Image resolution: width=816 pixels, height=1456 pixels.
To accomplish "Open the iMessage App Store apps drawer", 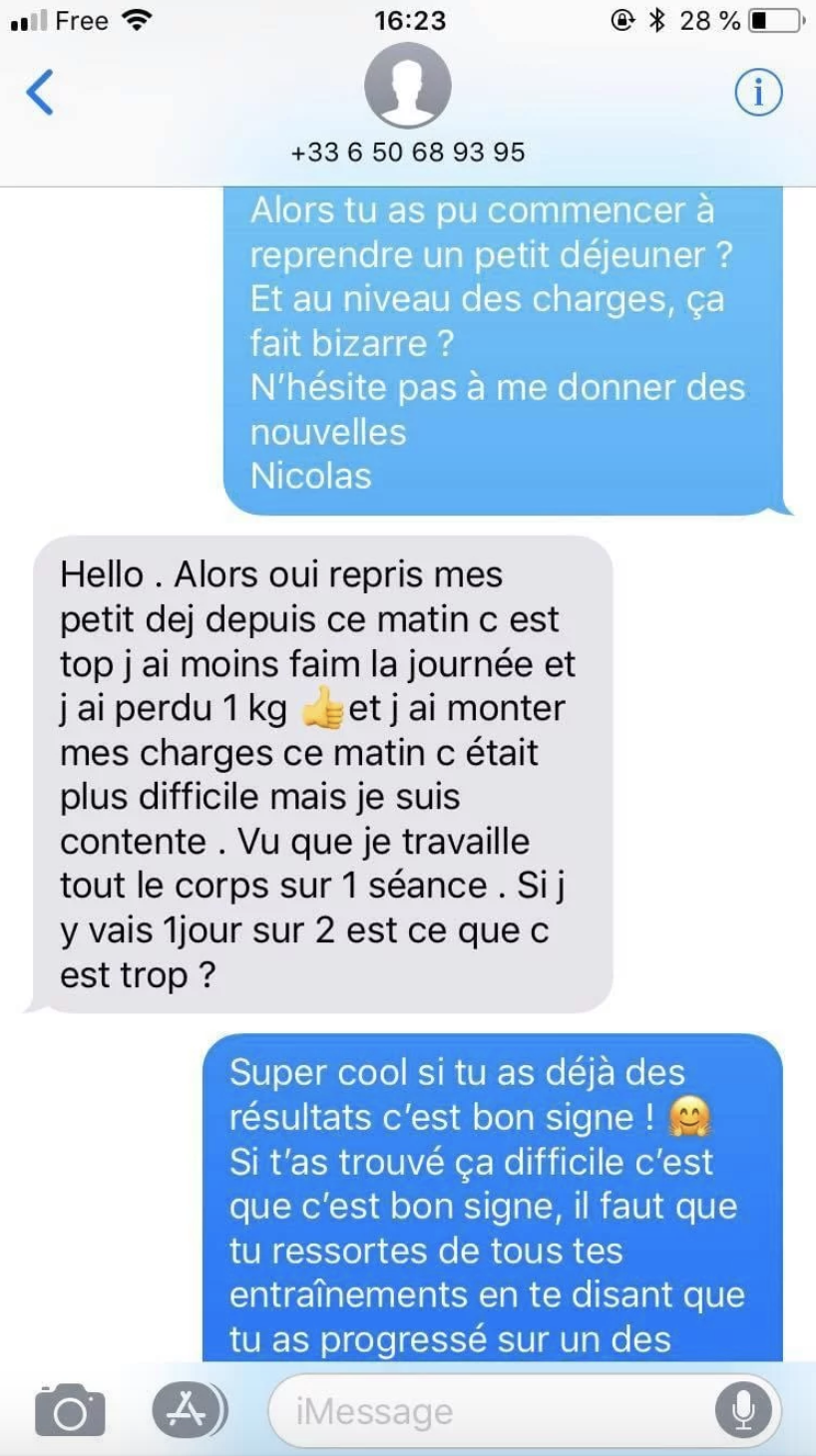I will coord(190,1410).
